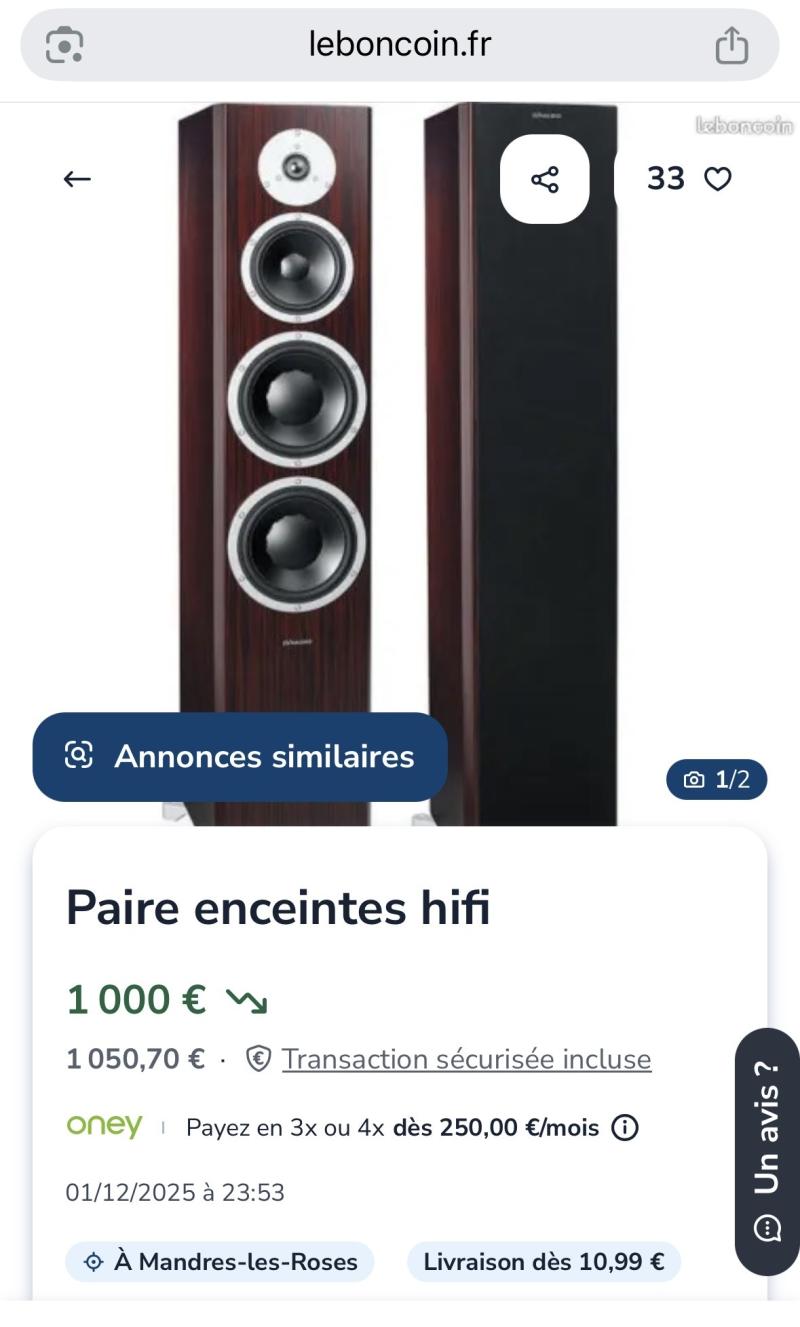
Task: Go back using the arrow
Action: point(77,179)
